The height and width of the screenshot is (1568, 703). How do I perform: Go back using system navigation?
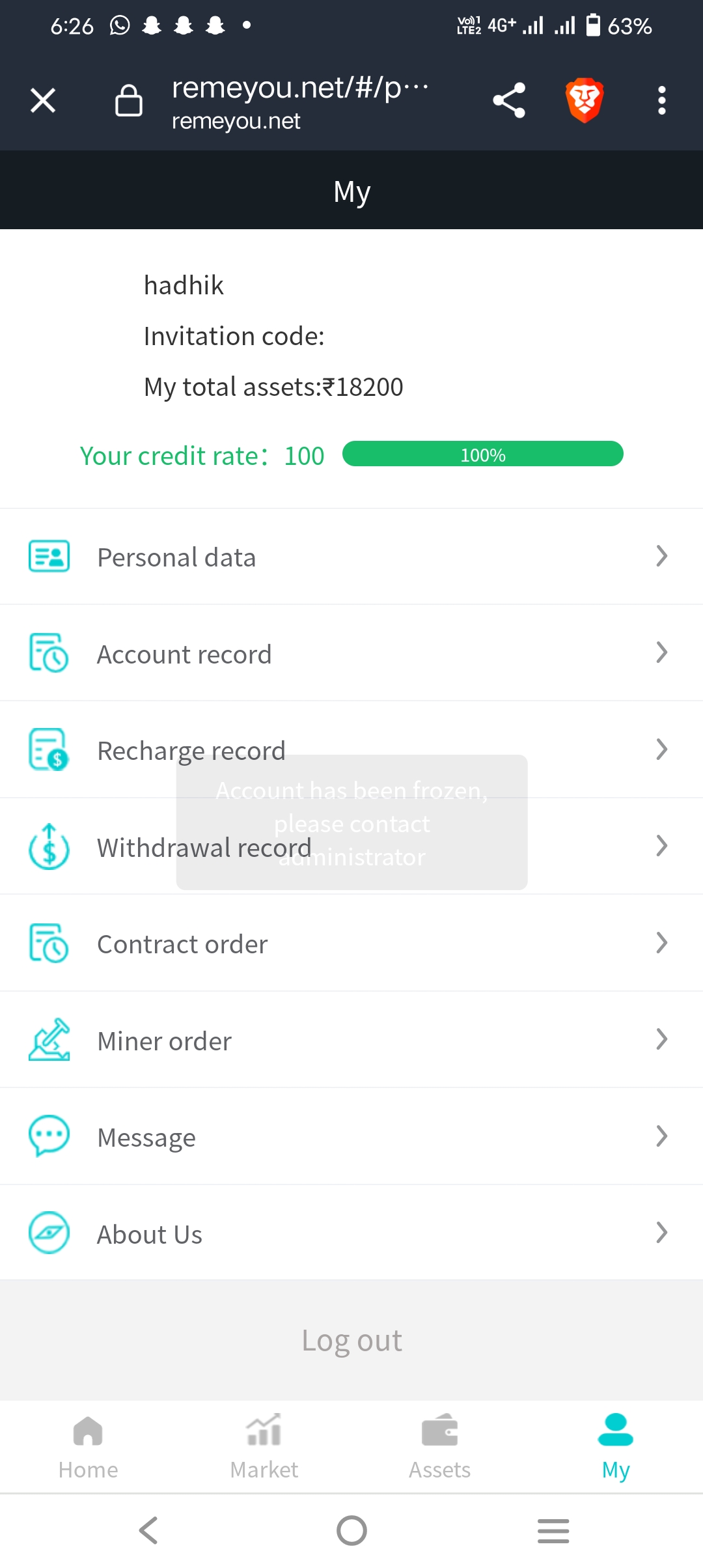[149, 1530]
